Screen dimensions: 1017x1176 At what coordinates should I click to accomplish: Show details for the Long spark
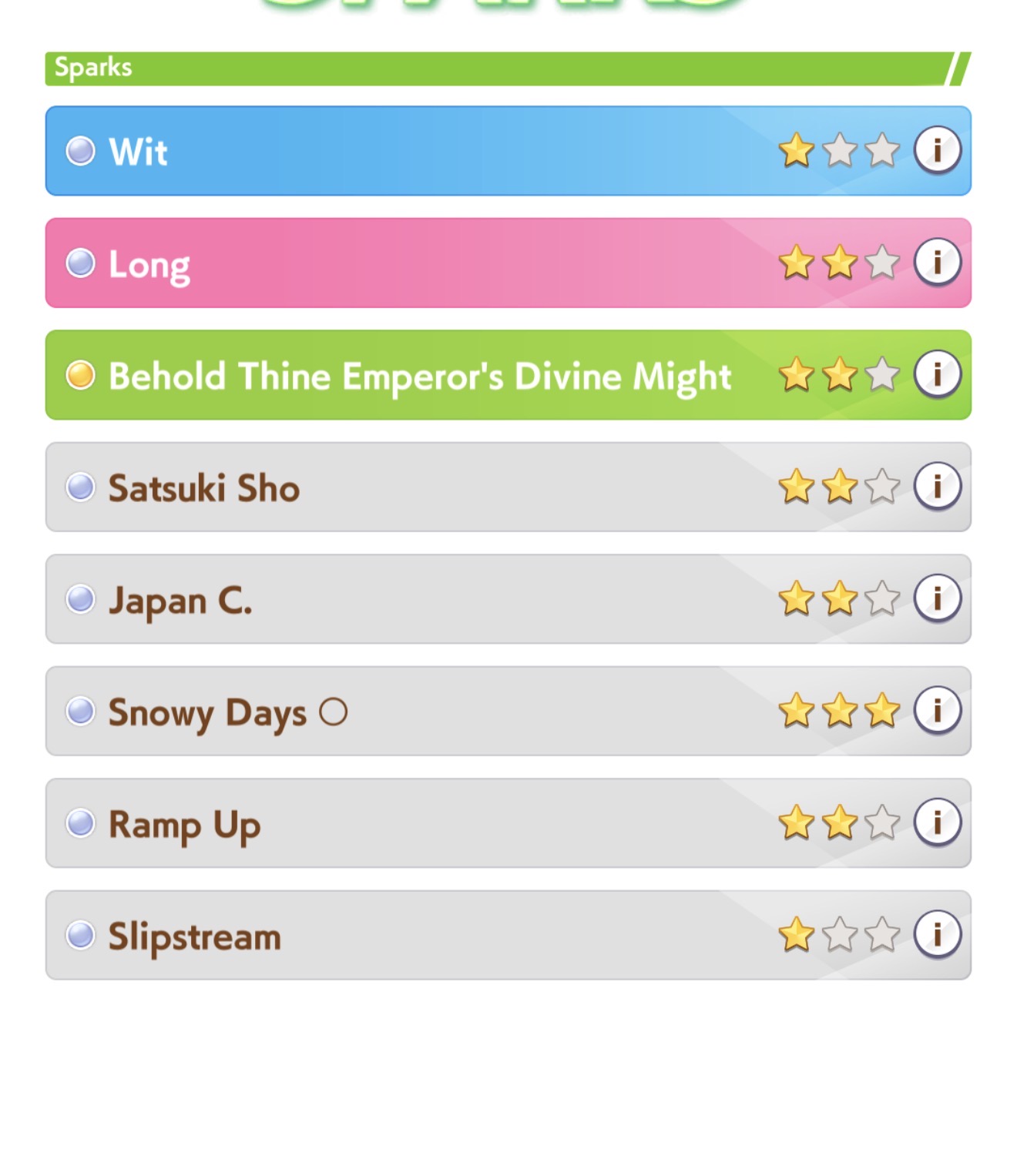coord(937,262)
